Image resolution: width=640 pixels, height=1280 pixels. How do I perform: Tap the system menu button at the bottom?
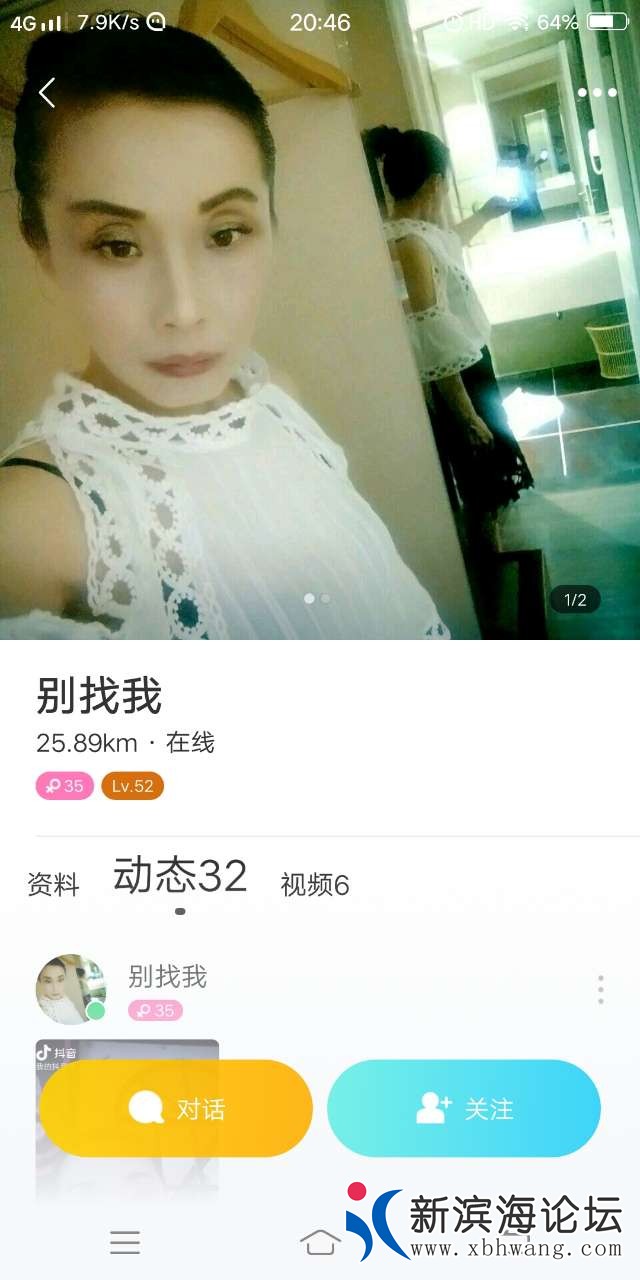(125, 1243)
